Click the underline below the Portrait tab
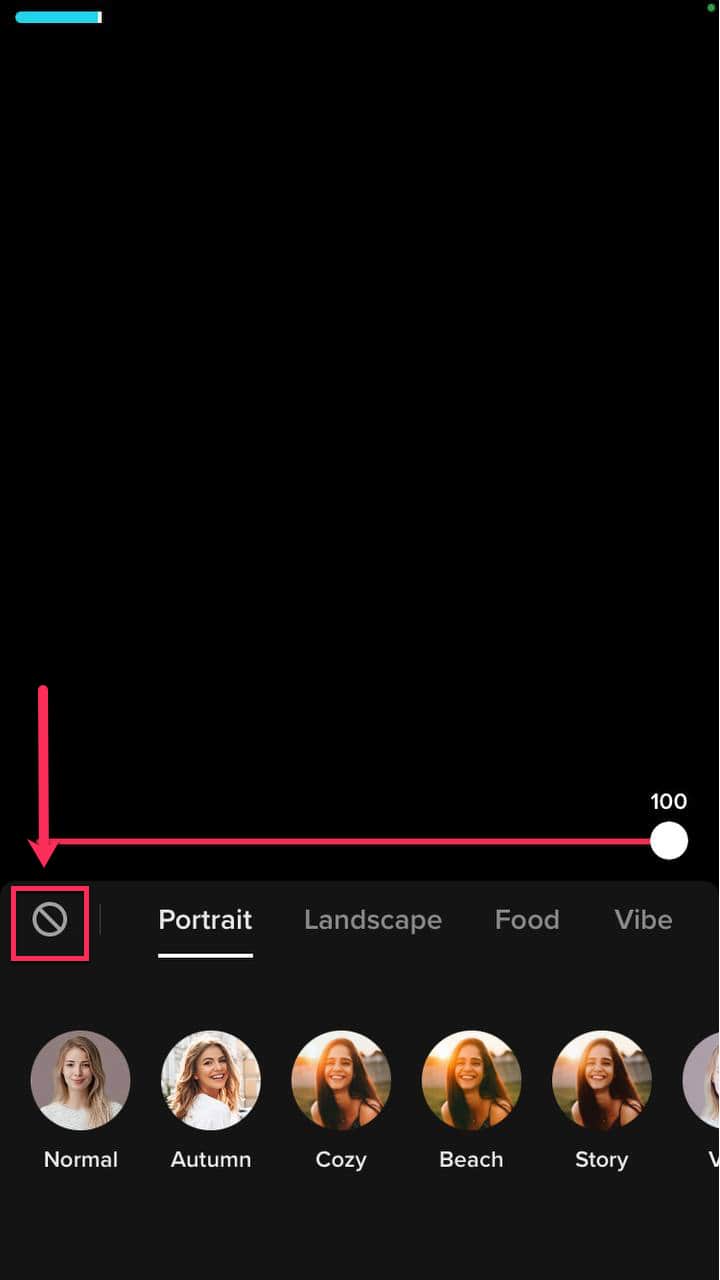This screenshot has width=720, height=1280. 204,957
